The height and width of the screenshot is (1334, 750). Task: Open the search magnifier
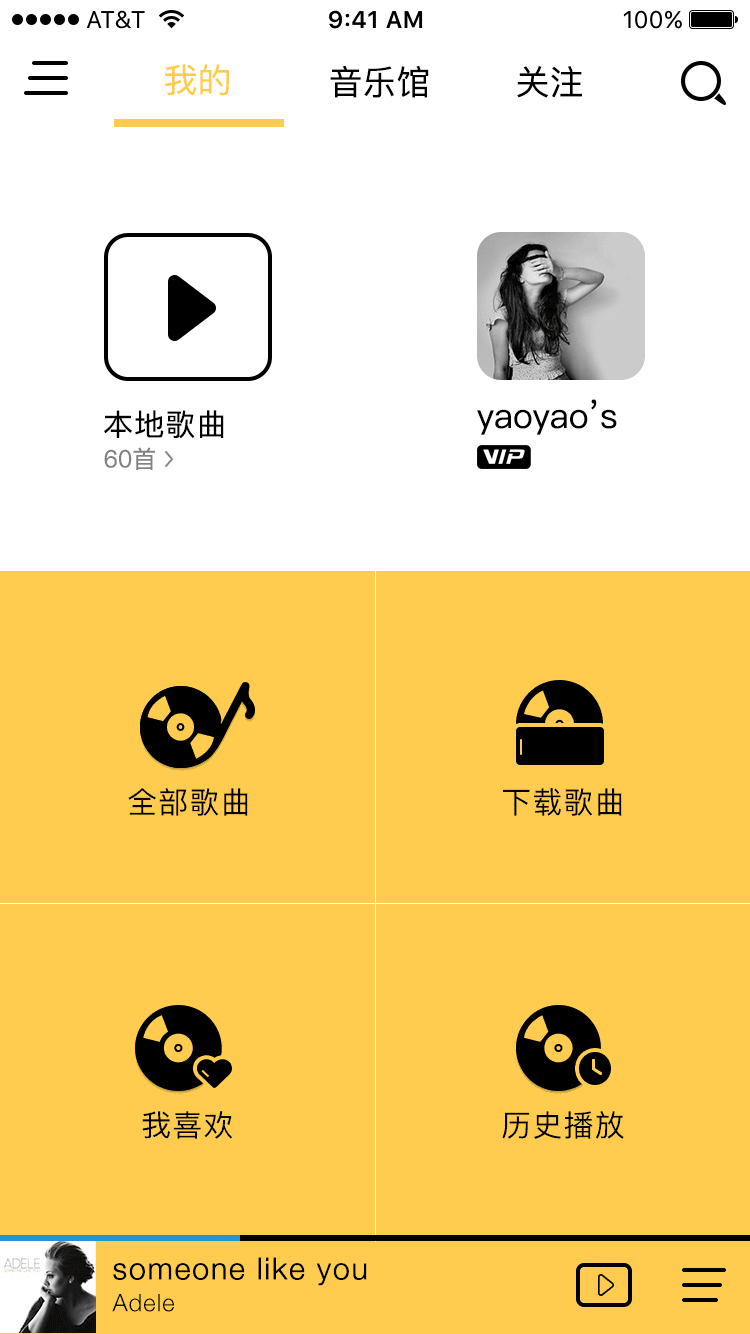pyautogui.click(x=703, y=83)
